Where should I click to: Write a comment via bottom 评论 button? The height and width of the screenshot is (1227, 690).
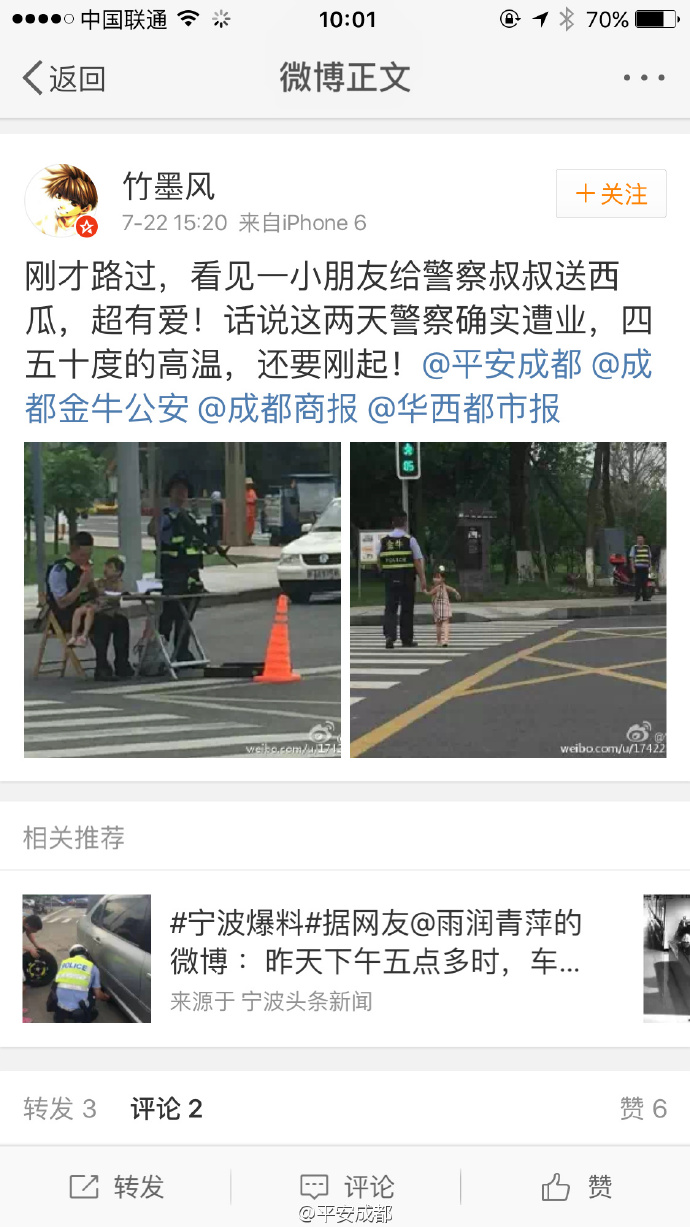coord(346,1187)
